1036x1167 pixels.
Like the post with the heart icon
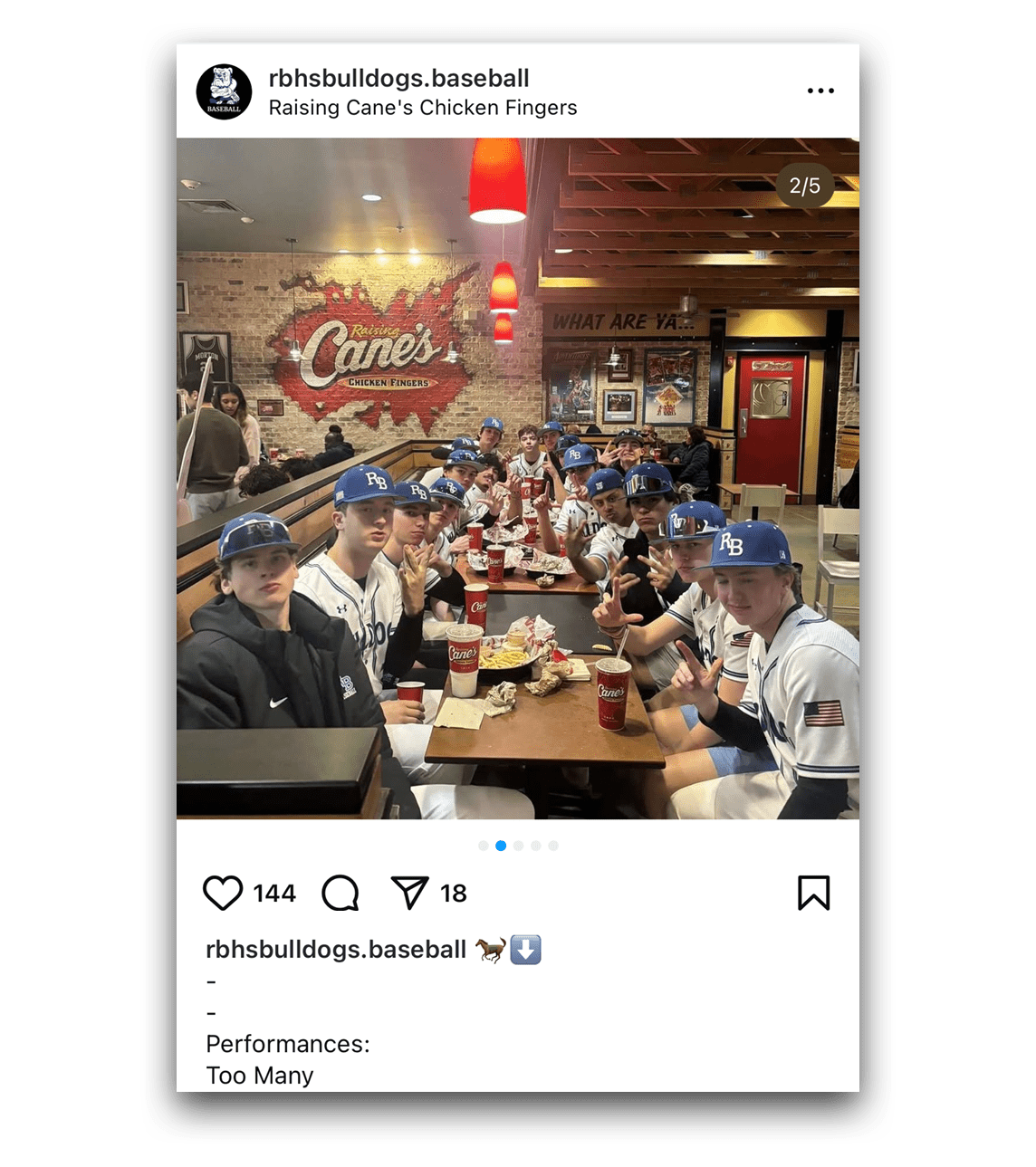222,893
